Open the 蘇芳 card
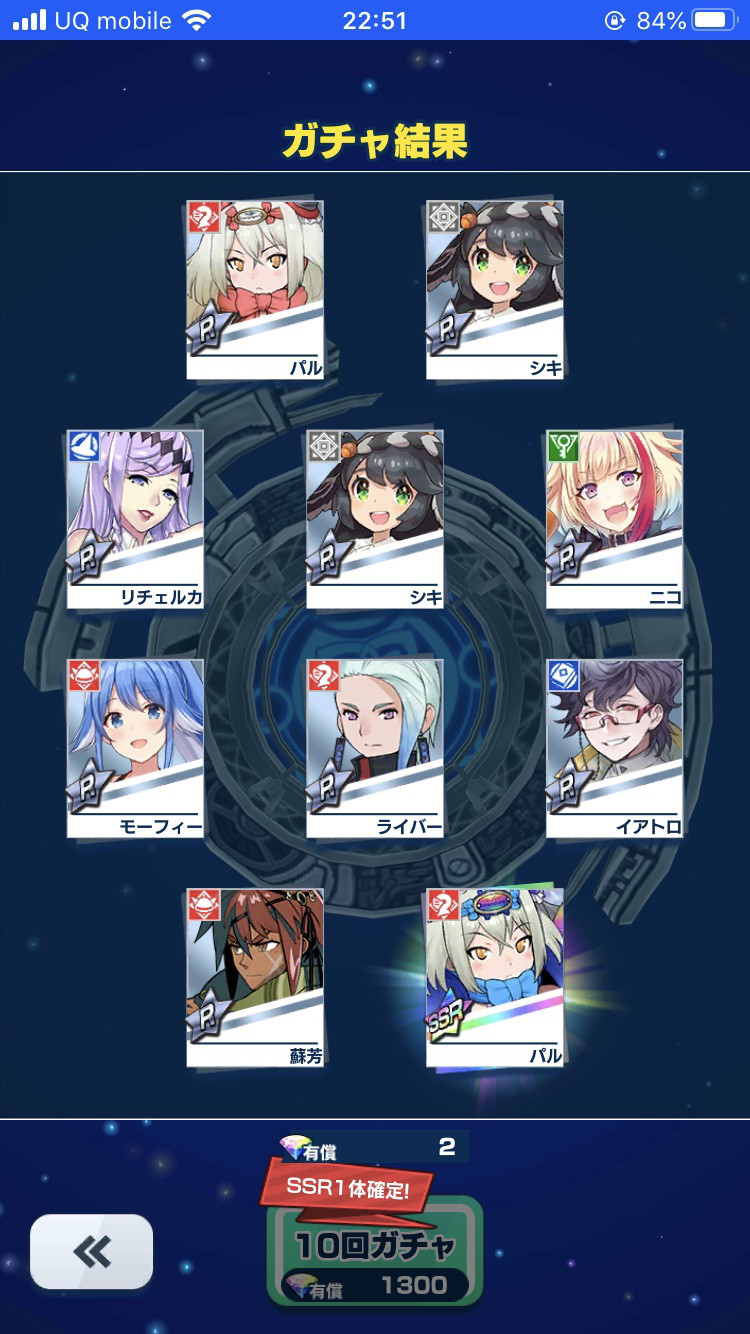750x1334 pixels. click(255, 977)
